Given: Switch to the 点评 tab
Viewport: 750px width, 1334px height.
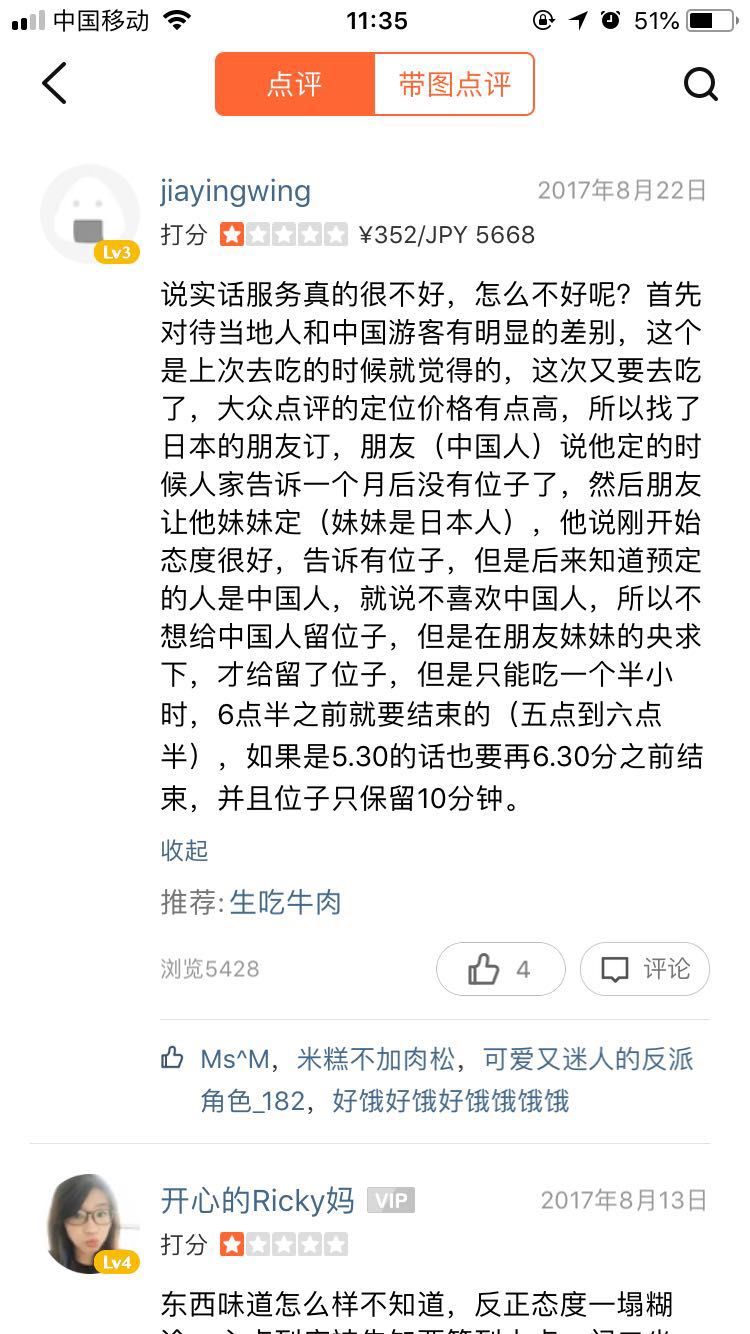Looking at the screenshot, I should (295, 84).
